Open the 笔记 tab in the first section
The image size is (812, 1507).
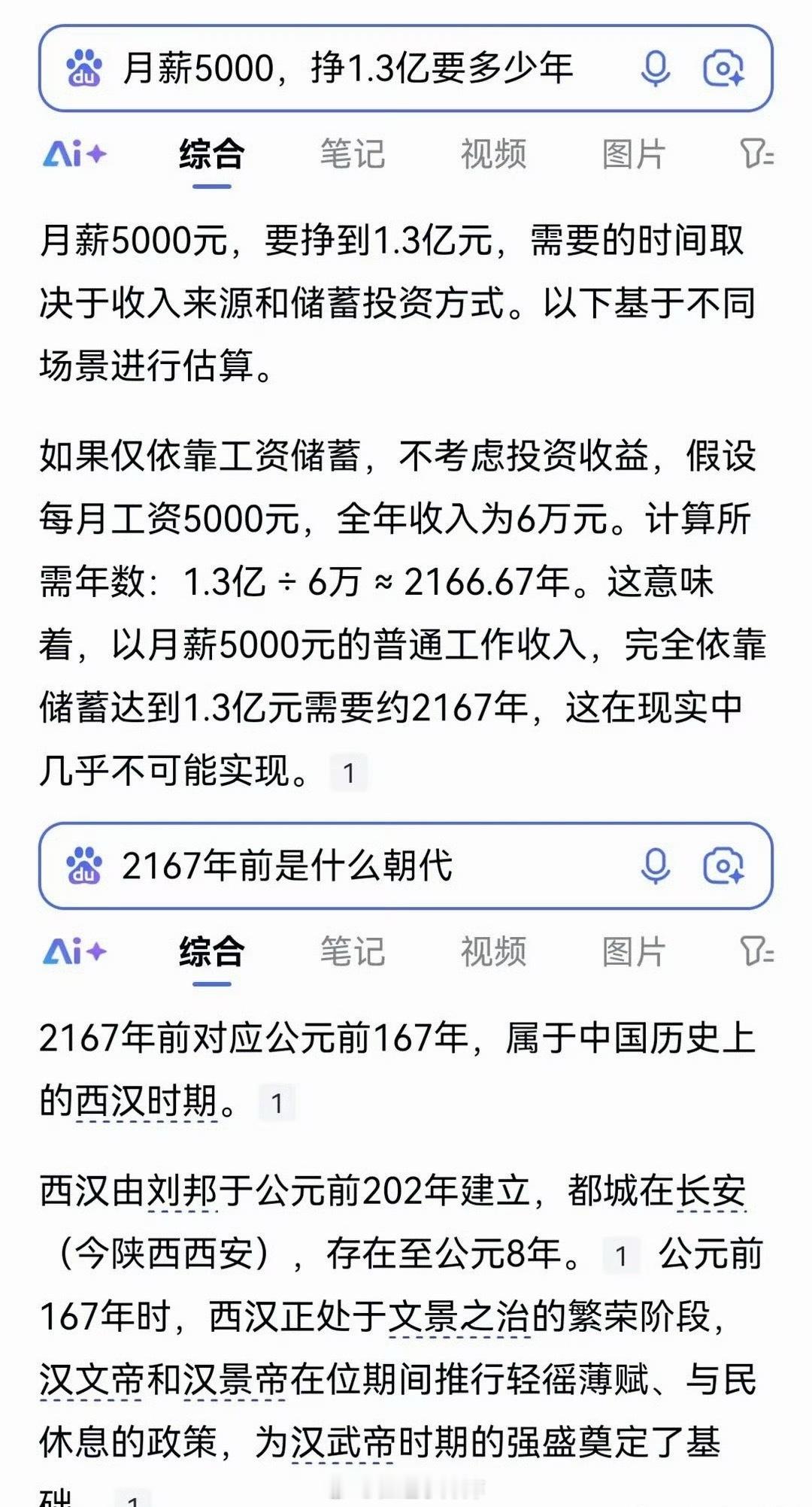[353, 153]
